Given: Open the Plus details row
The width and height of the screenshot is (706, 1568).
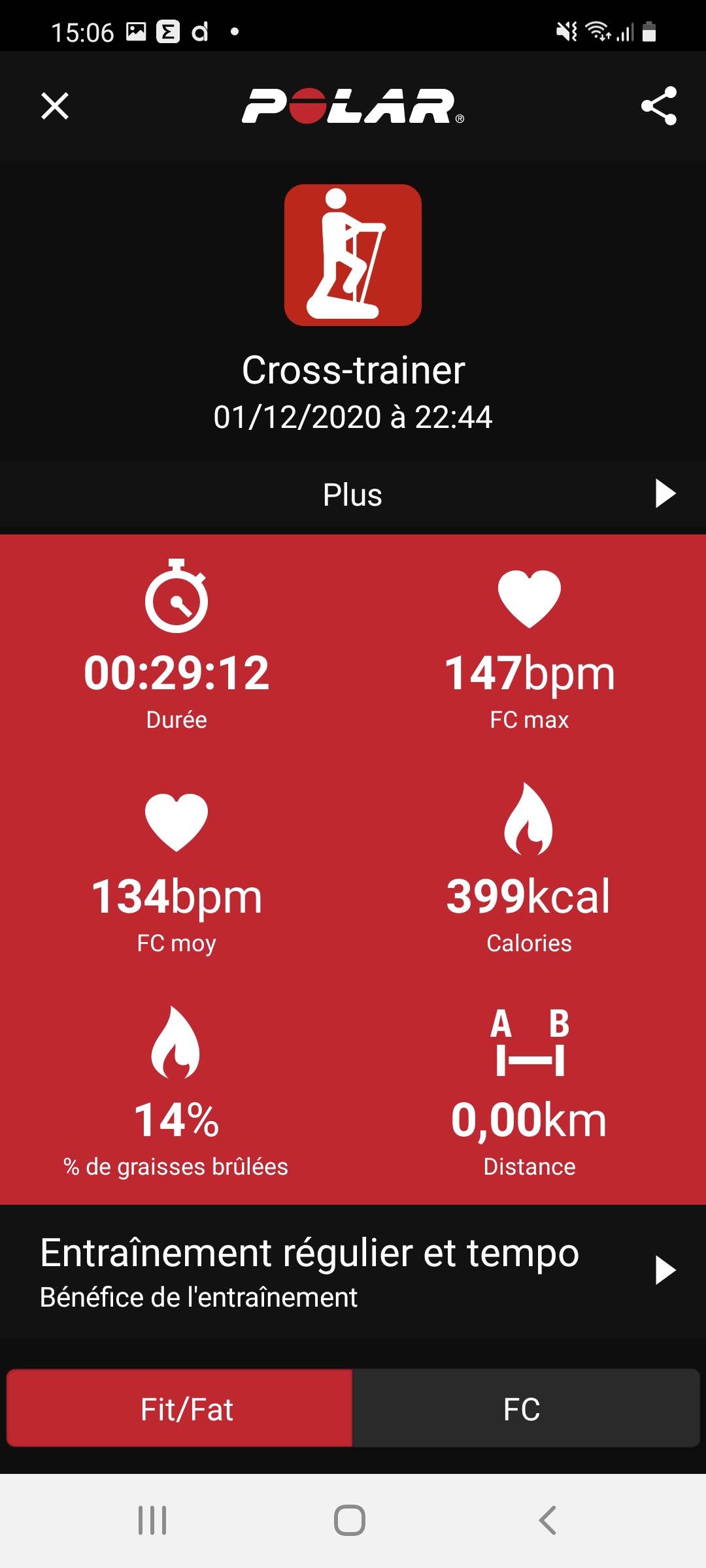Looking at the screenshot, I should click(x=353, y=495).
